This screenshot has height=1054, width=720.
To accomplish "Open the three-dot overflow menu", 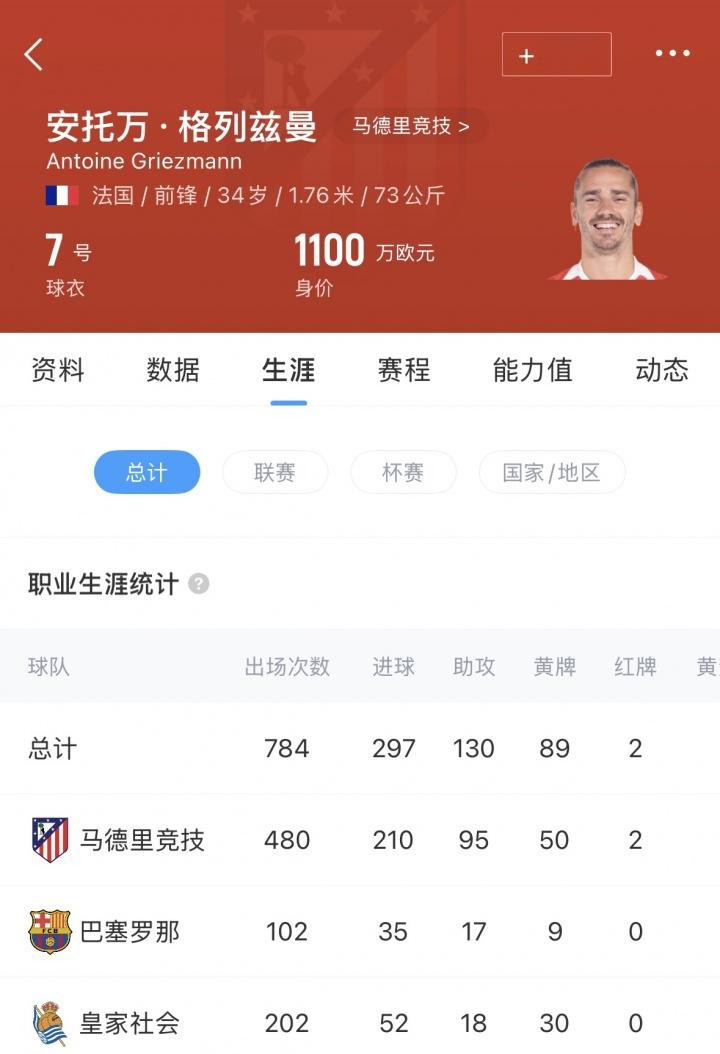I will coord(673,54).
